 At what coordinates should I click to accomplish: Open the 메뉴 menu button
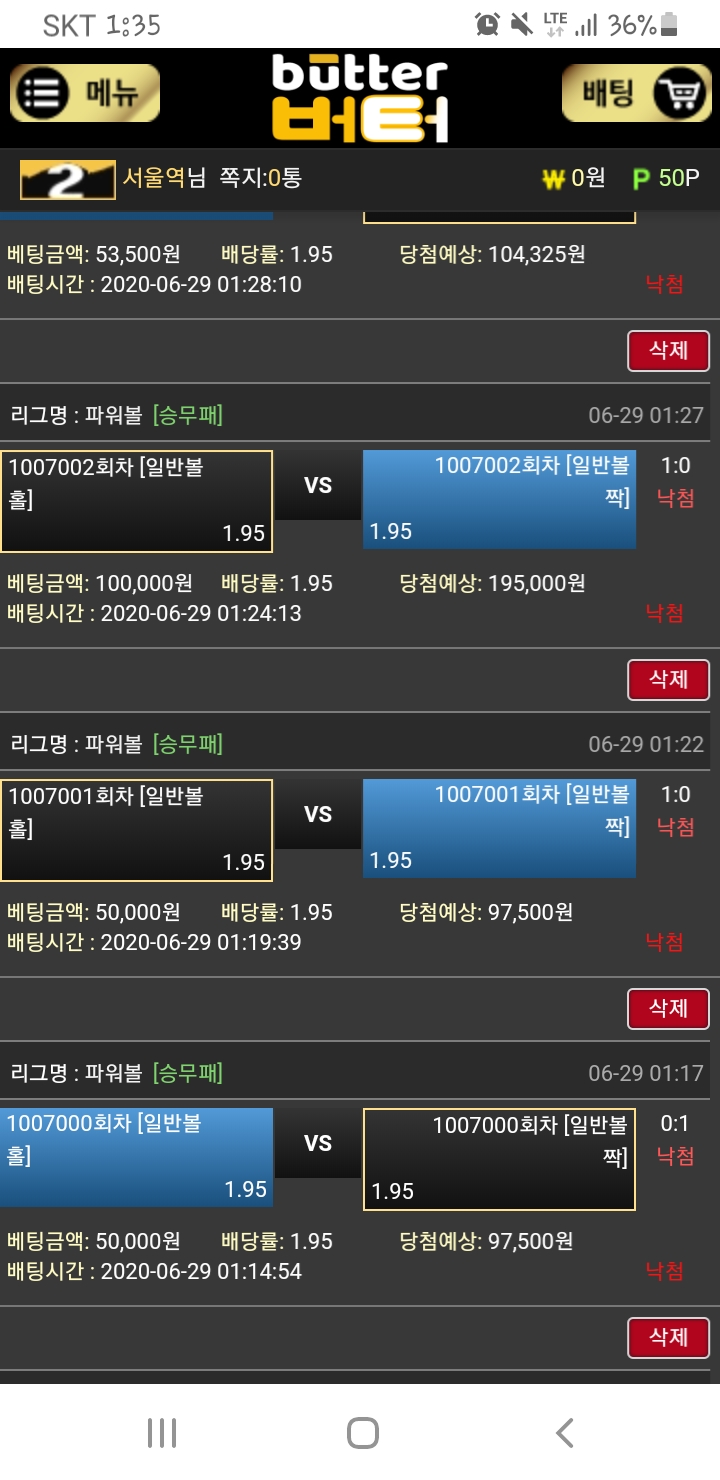[x=85, y=94]
